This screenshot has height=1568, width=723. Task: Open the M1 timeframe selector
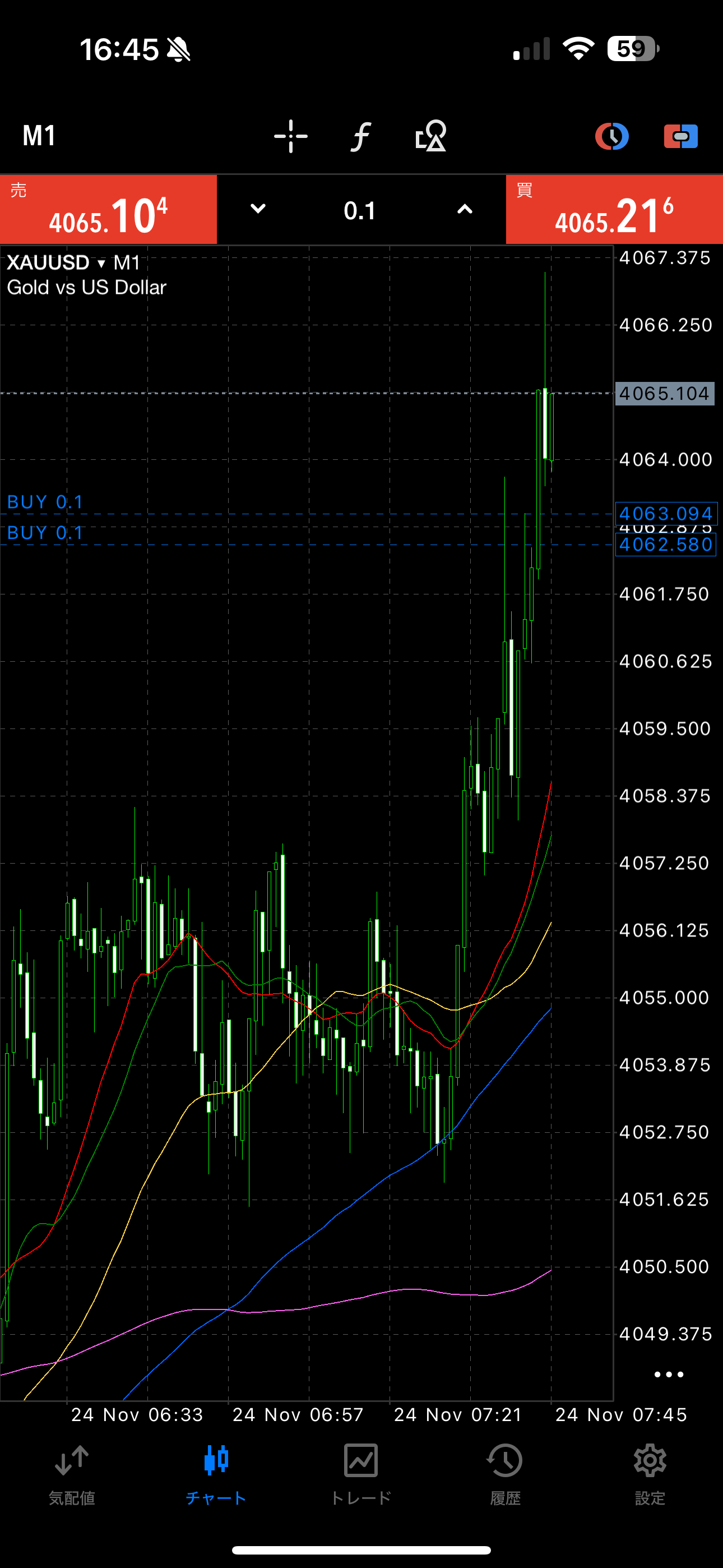[x=40, y=136]
